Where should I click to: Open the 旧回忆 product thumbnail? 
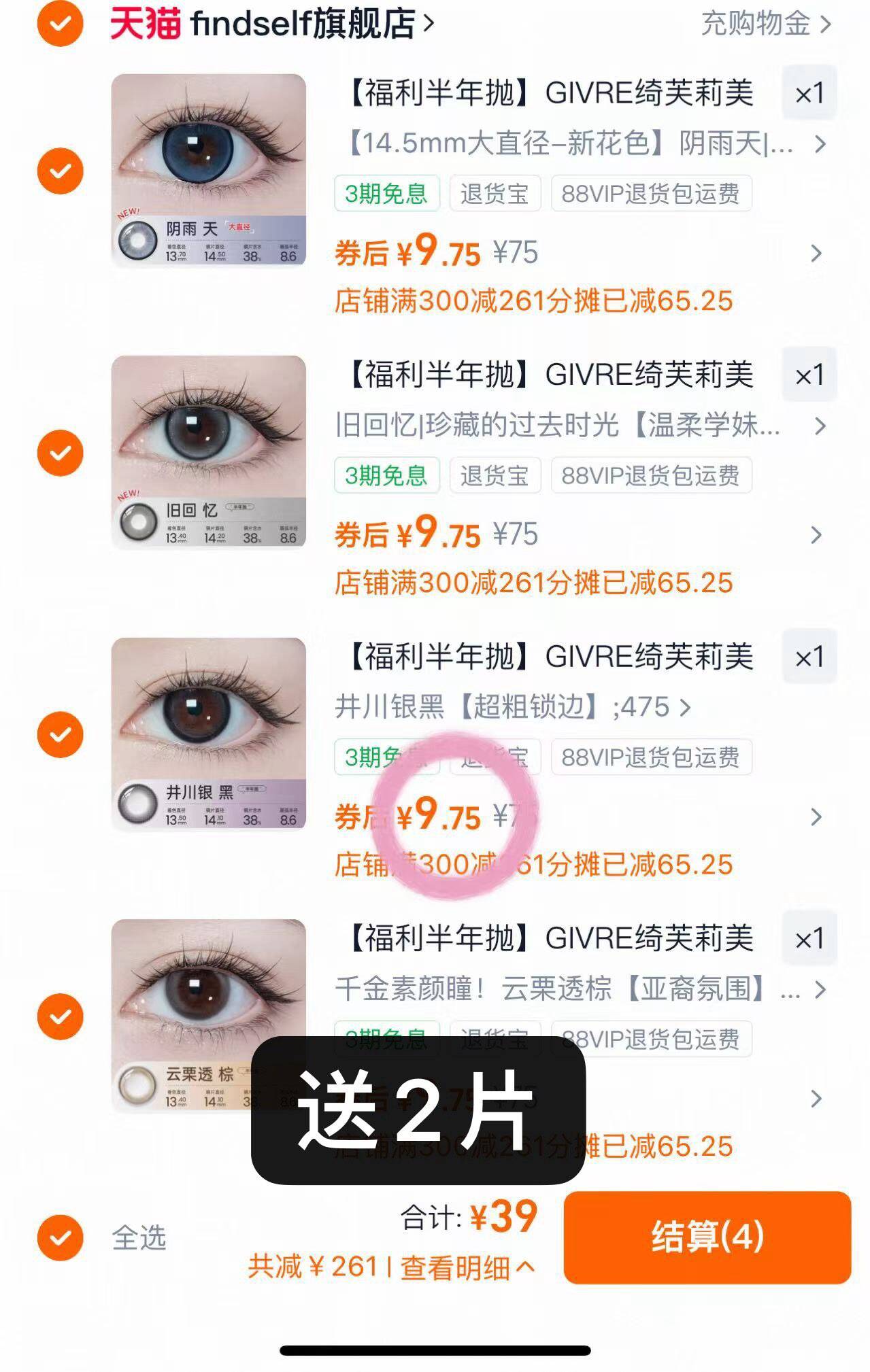point(209,452)
